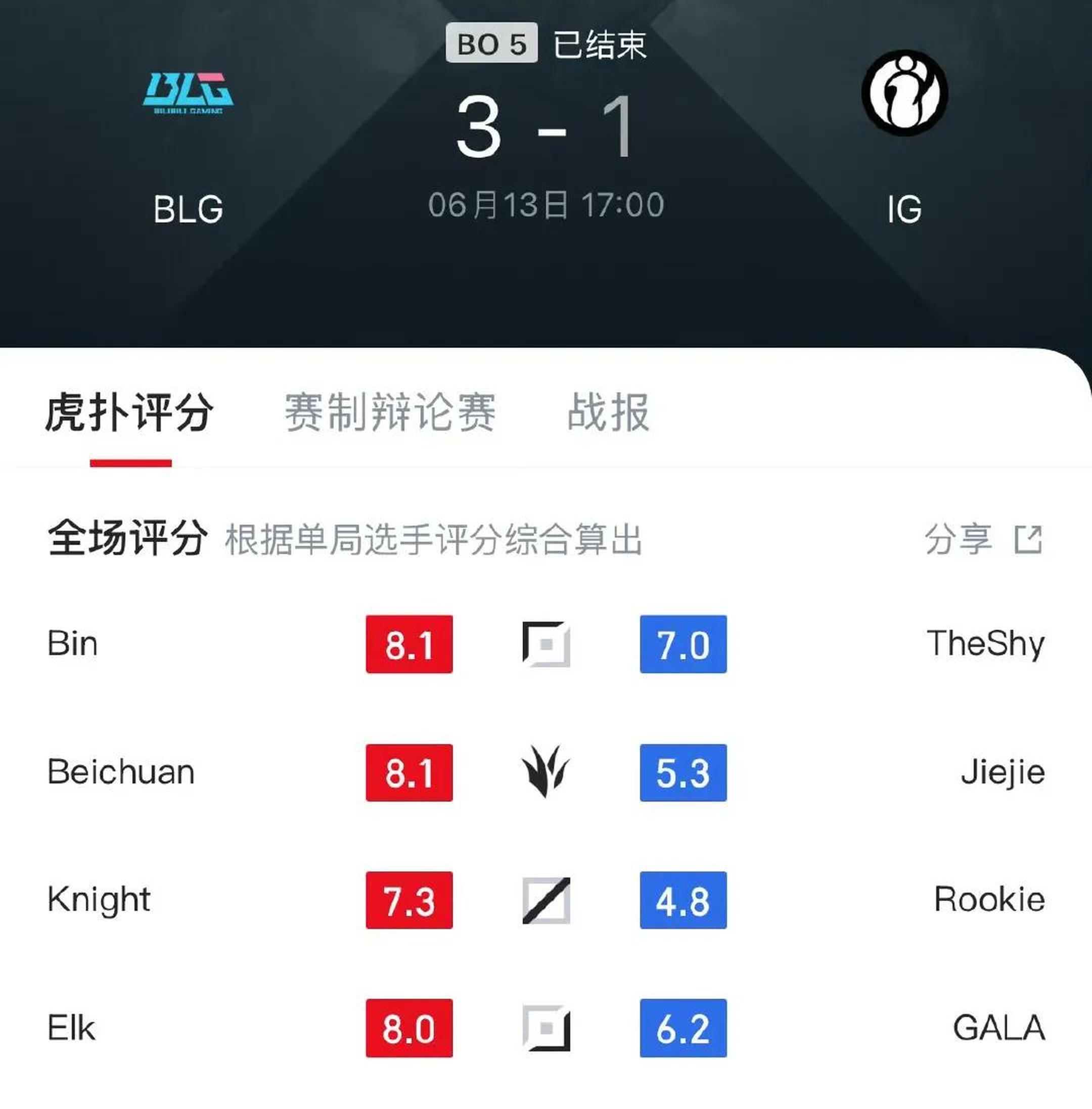Click the 分享 link
This screenshot has width=1092, height=1109.
pos(961,539)
